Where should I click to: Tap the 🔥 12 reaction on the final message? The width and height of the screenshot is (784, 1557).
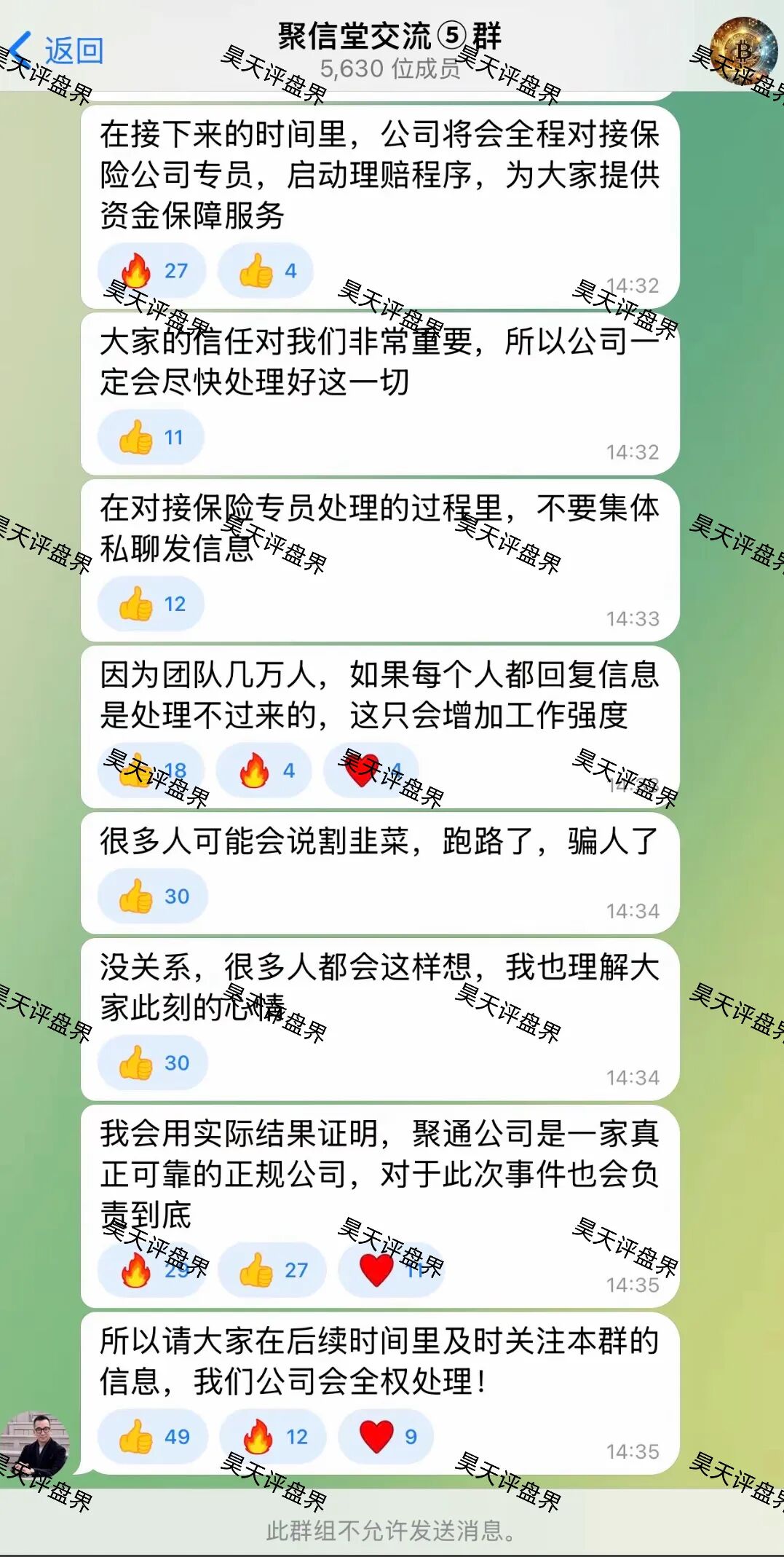tap(272, 1435)
